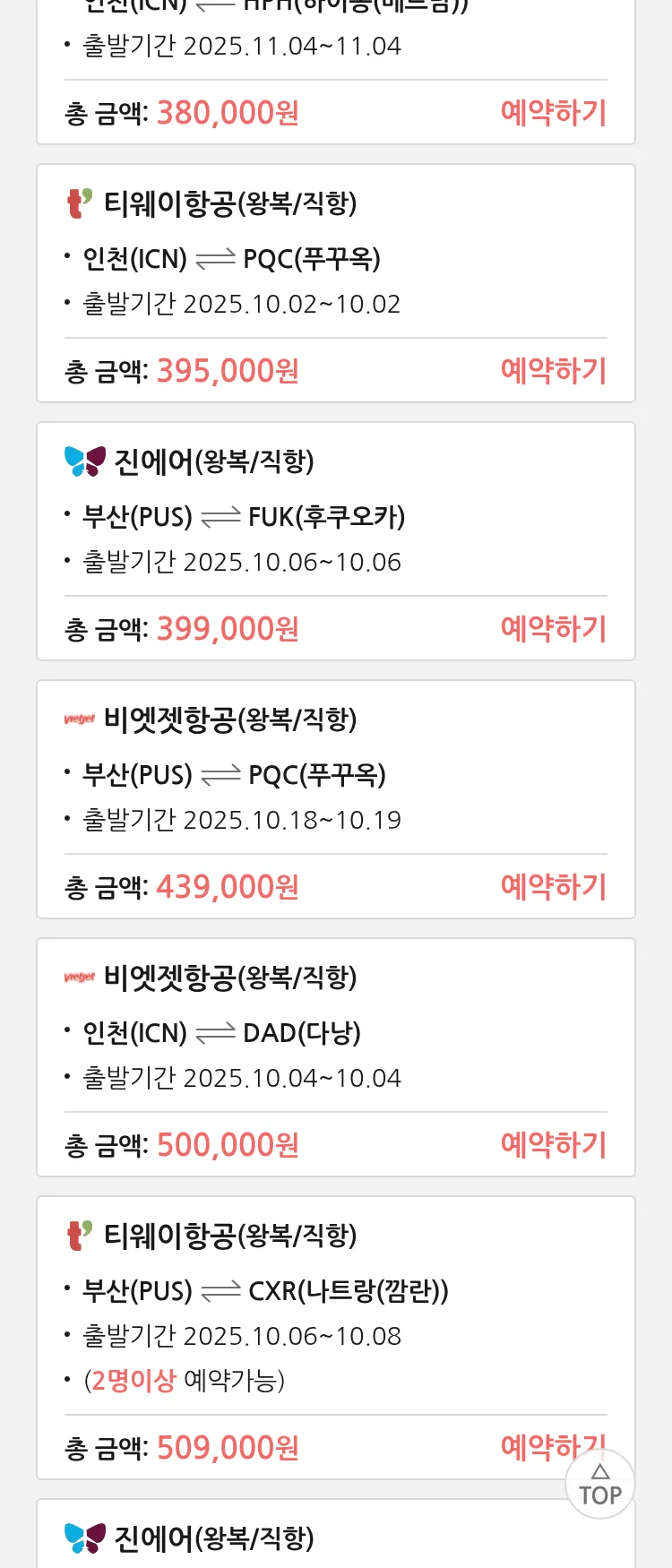The width and height of the screenshot is (672, 1568).
Task: Book the 380,000원 flight deal
Action: [x=553, y=113]
